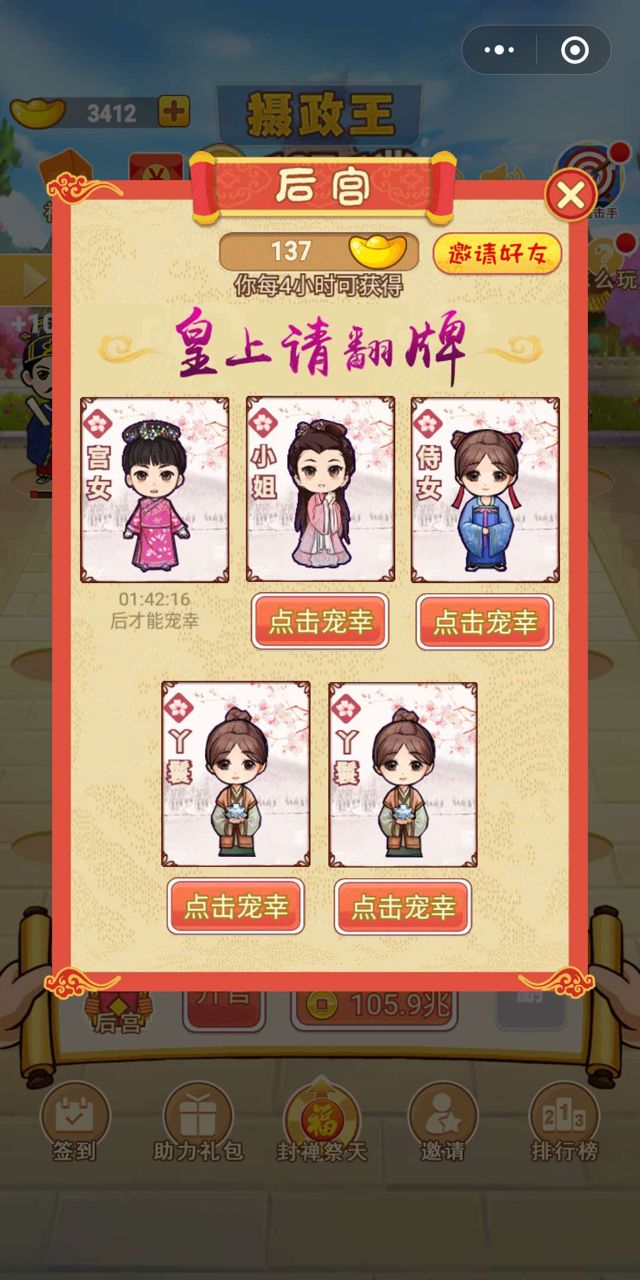Close the 后宫 dialog

(570, 196)
